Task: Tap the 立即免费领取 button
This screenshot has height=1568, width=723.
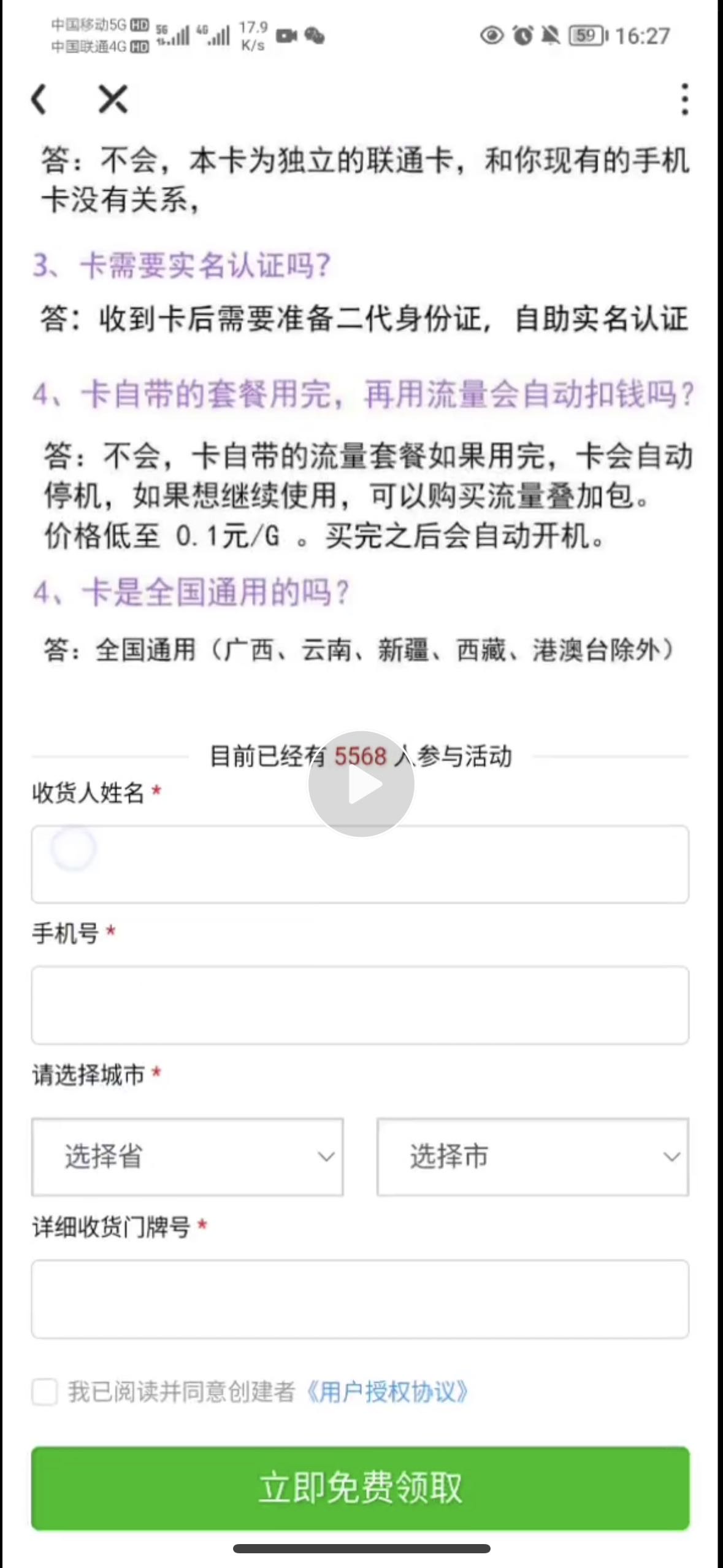Action: pos(360,1488)
